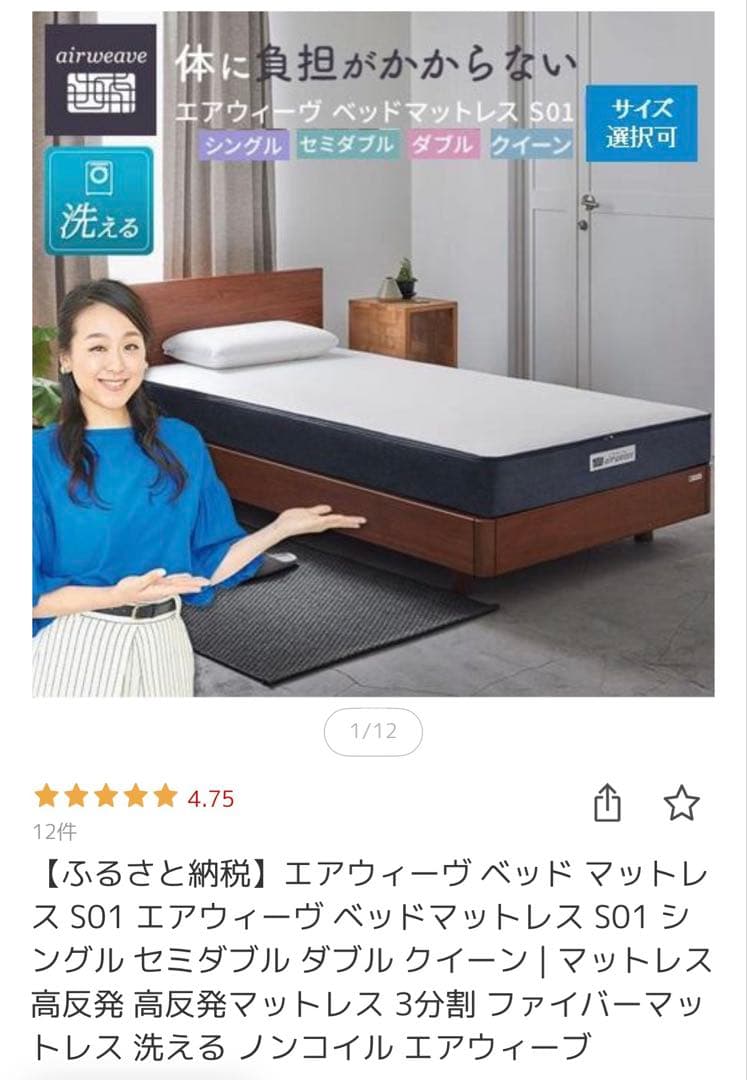
Task: Add the product to favorites with star
Action: (682, 802)
